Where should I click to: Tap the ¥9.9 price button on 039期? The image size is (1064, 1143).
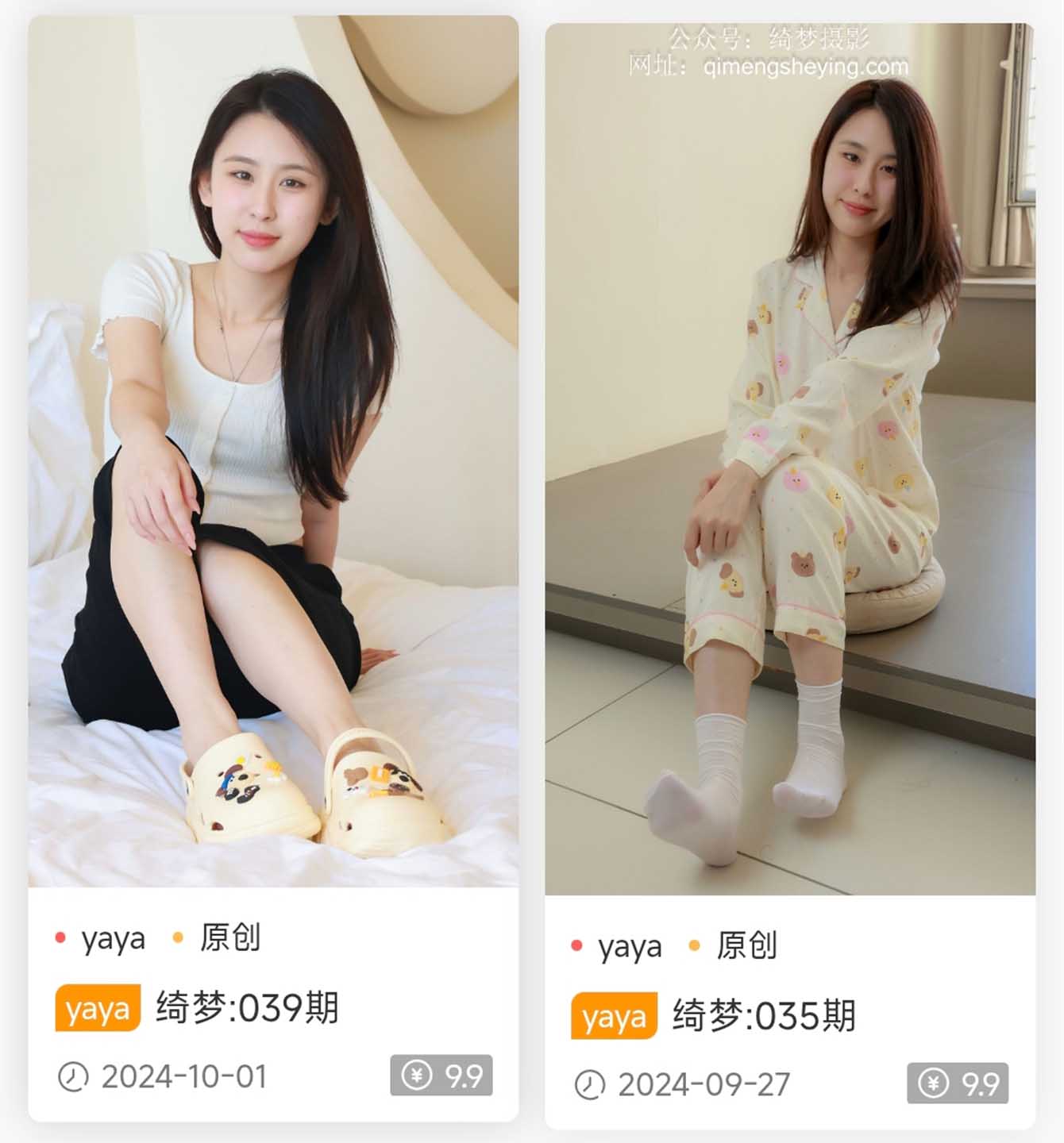[441, 1076]
